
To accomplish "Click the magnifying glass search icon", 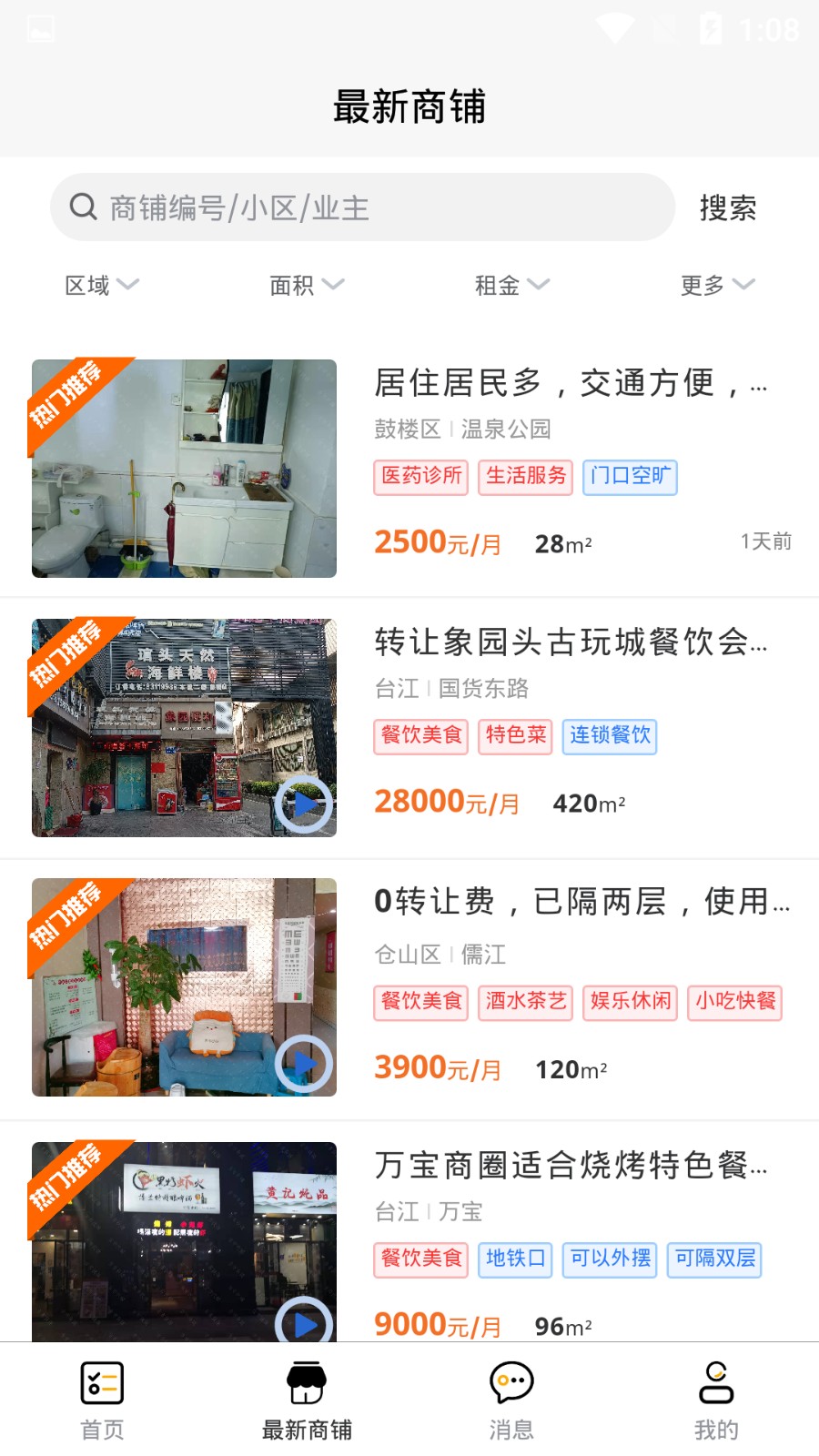I will 84,207.
